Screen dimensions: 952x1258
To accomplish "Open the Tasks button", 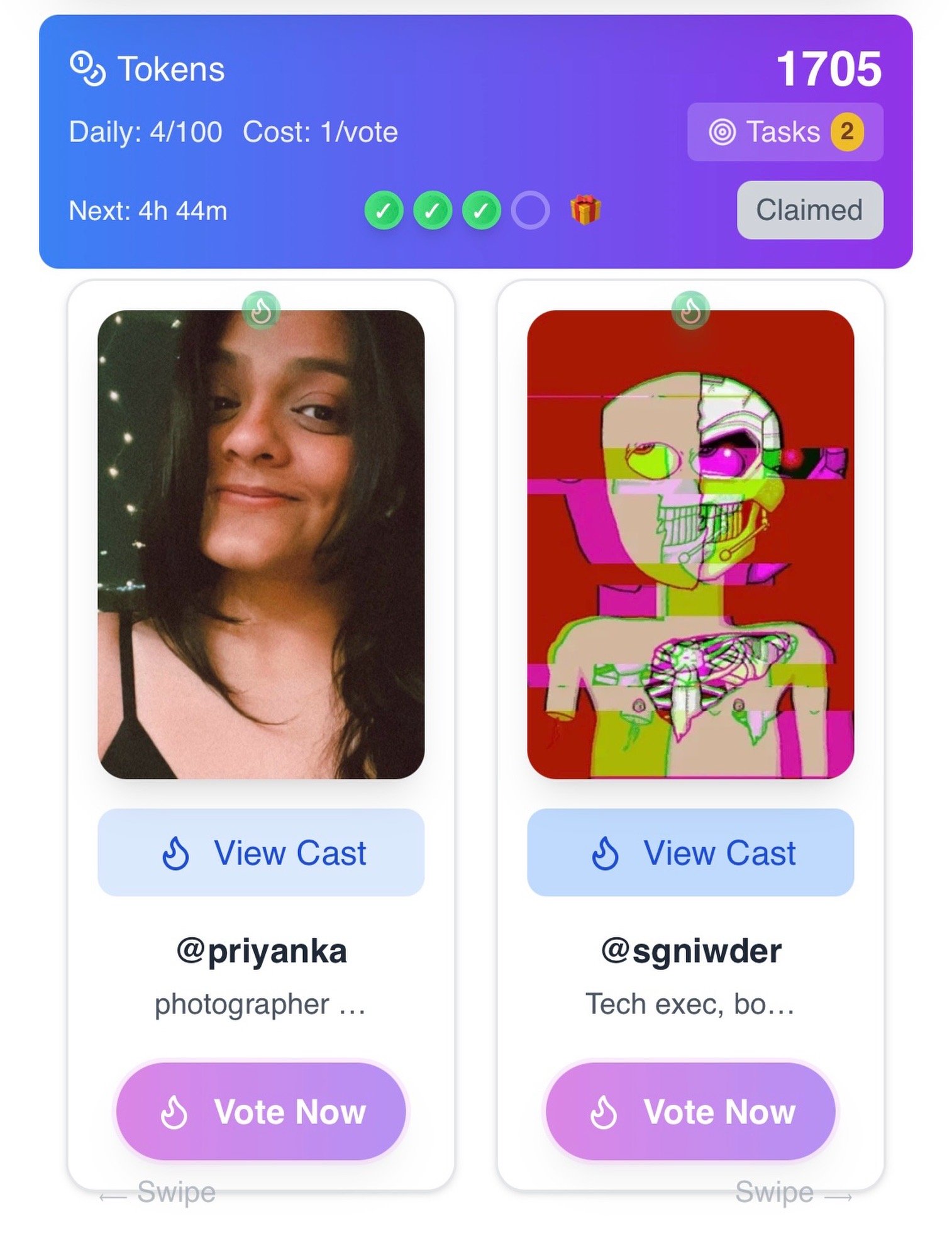I will tap(784, 132).
